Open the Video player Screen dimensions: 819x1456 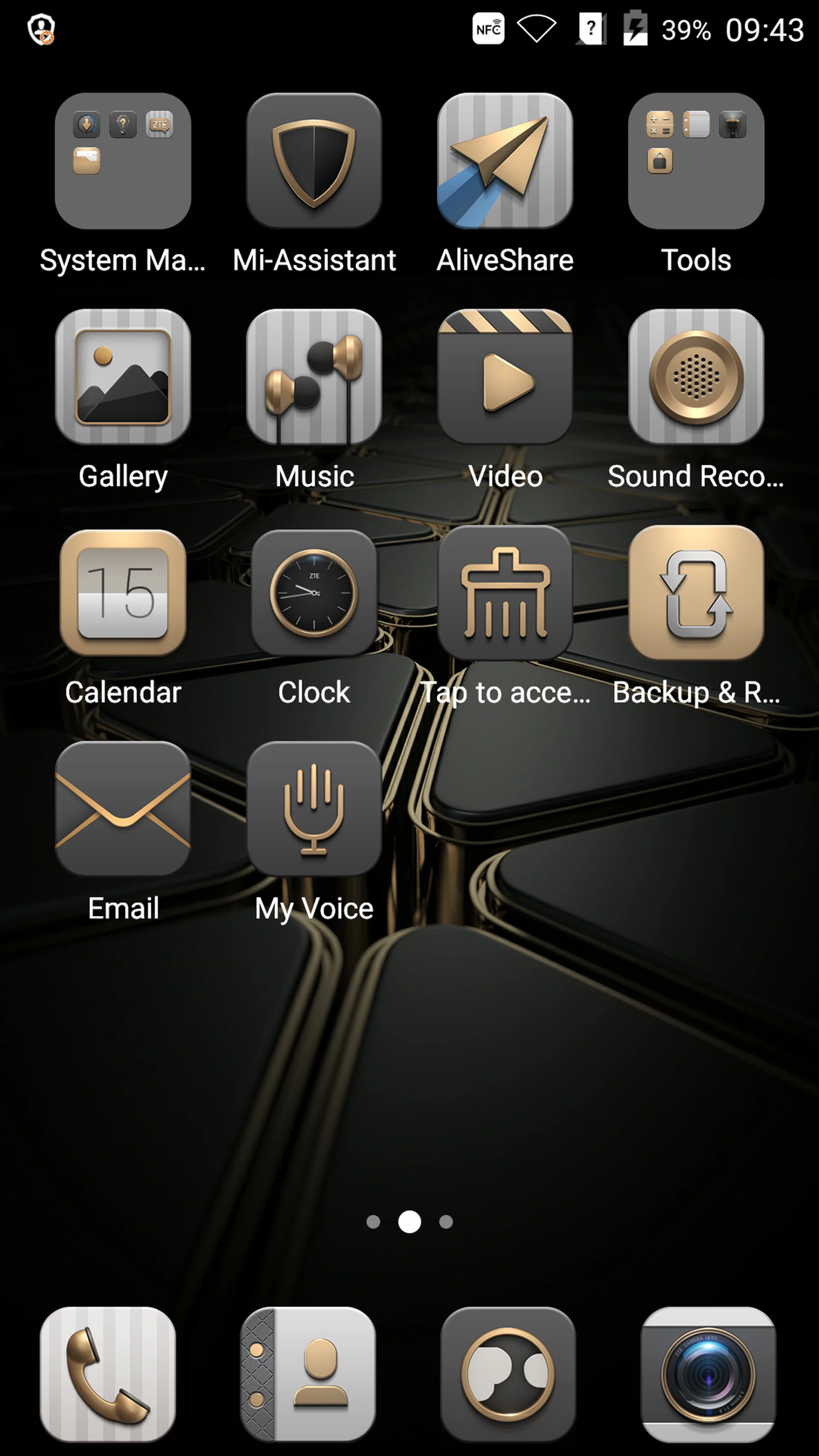click(x=505, y=377)
